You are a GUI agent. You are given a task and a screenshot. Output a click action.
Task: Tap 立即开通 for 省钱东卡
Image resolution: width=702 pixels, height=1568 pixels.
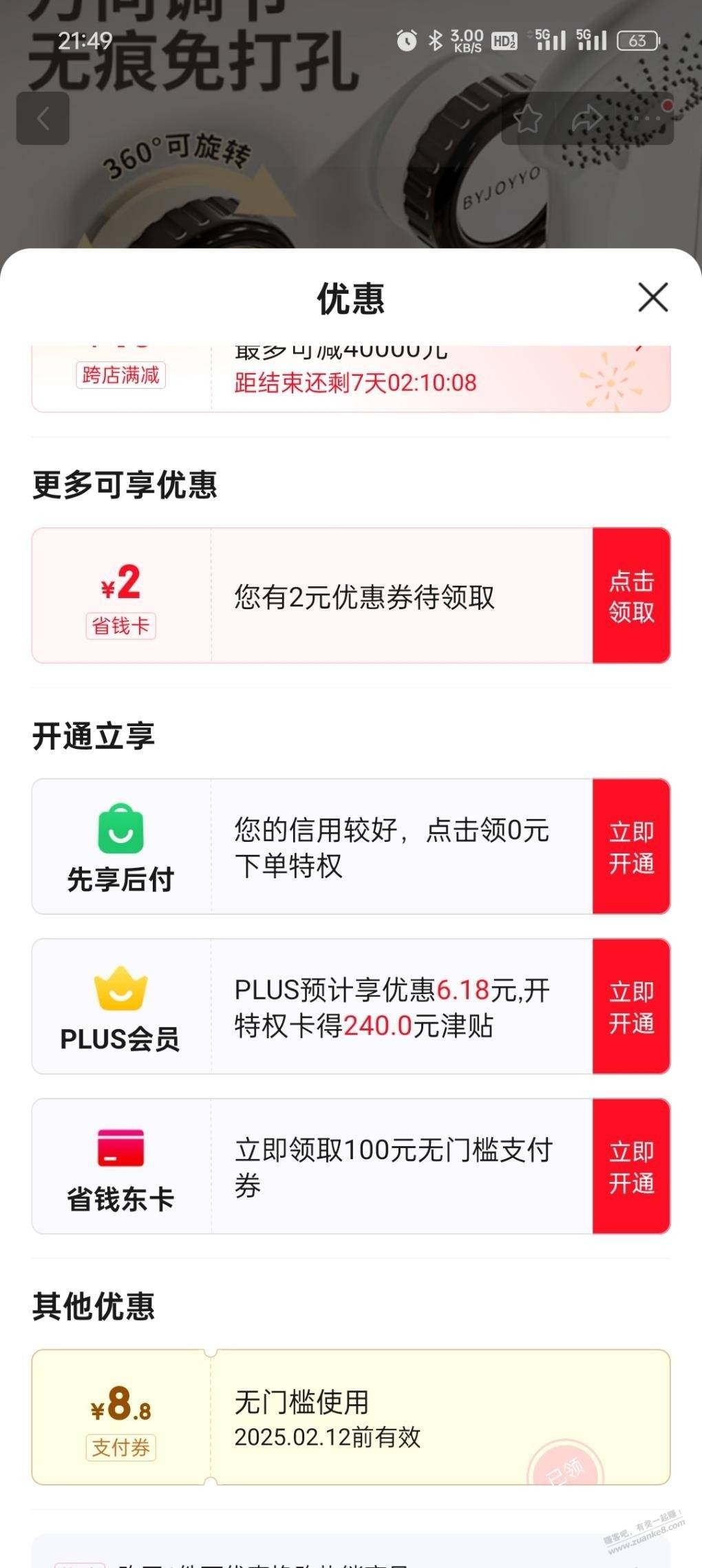[630, 1166]
